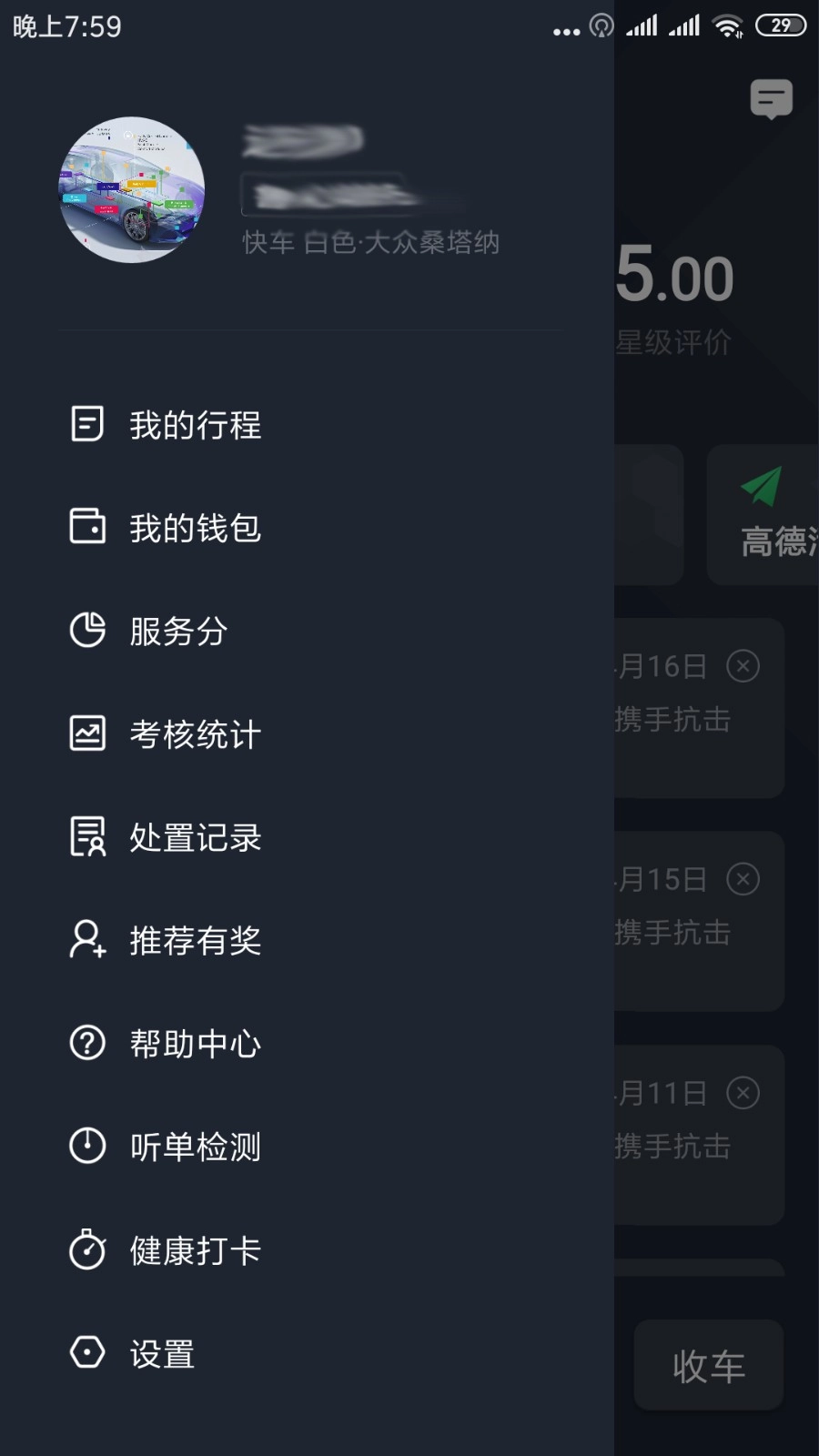Tap the 收车 end-shift button
This screenshot has width=819, height=1456.
click(708, 1365)
